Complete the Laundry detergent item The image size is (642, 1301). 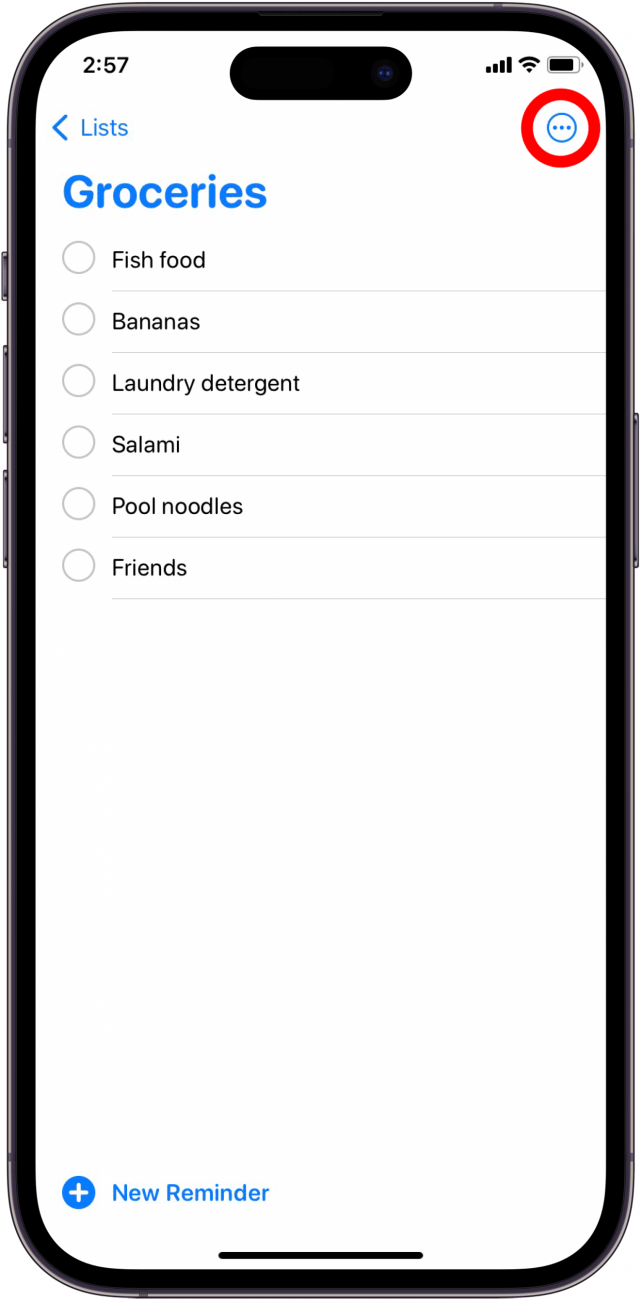(x=79, y=381)
